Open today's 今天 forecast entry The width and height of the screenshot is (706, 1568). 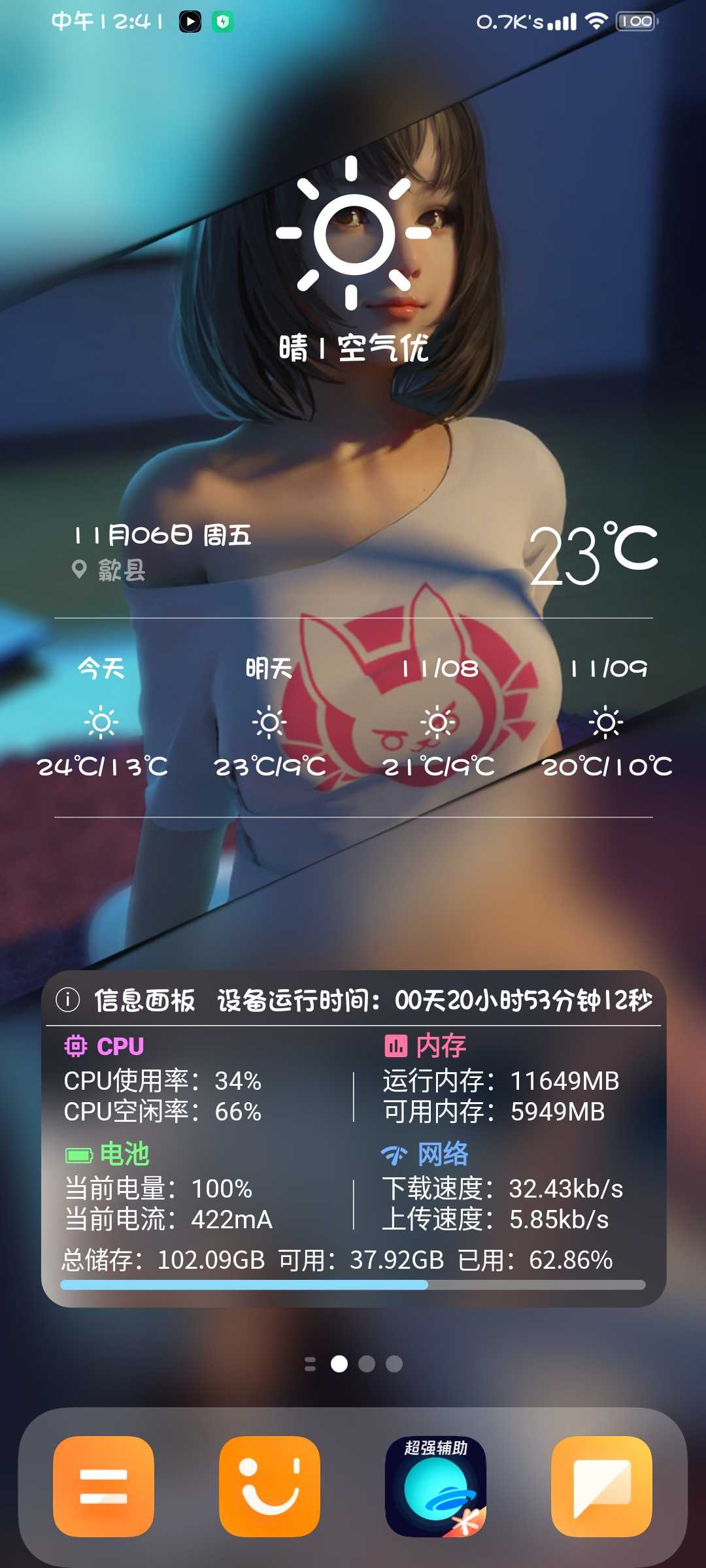point(101,717)
